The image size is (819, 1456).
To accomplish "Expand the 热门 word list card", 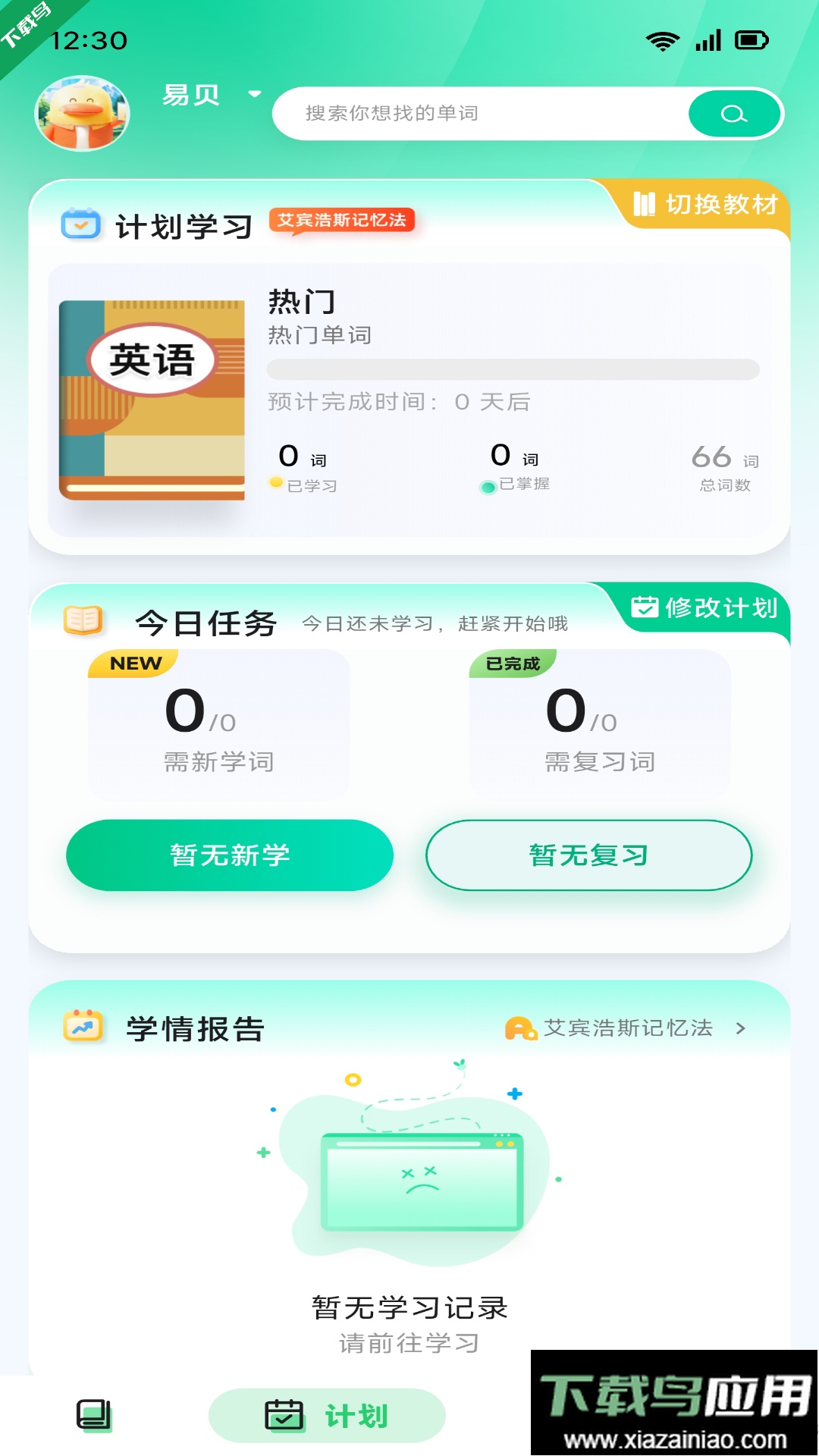I will 409,394.
